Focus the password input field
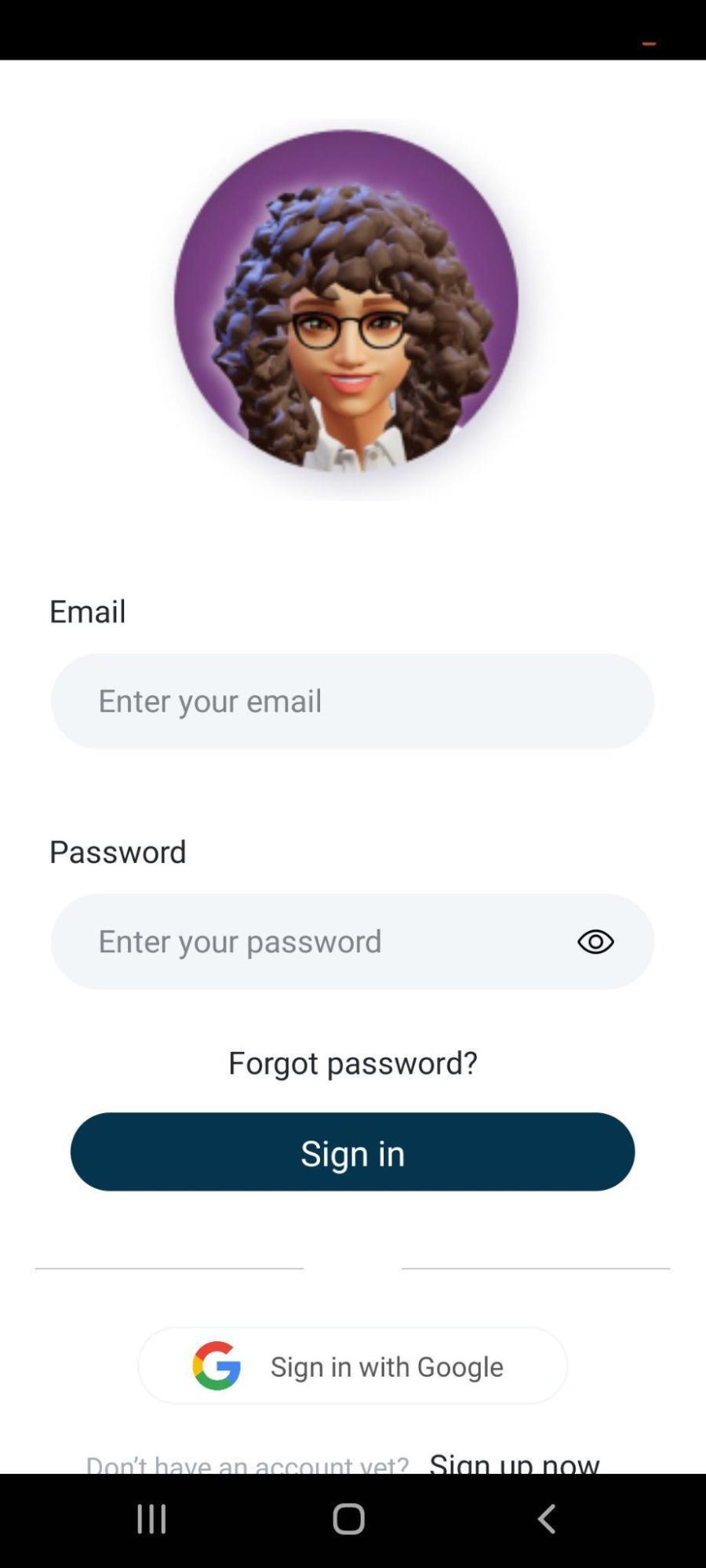The width and height of the screenshot is (706, 1568). tap(314, 940)
